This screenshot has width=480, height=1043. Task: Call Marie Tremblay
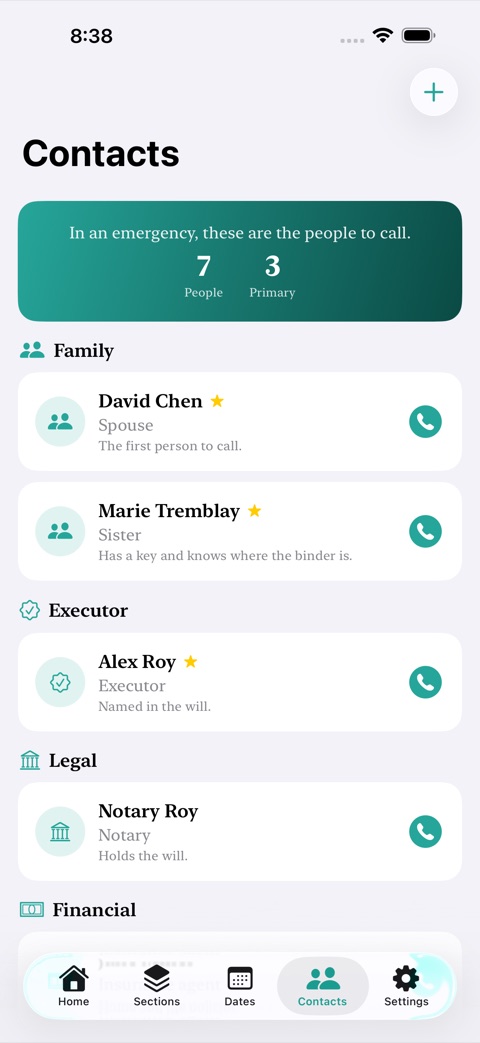click(x=425, y=531)
